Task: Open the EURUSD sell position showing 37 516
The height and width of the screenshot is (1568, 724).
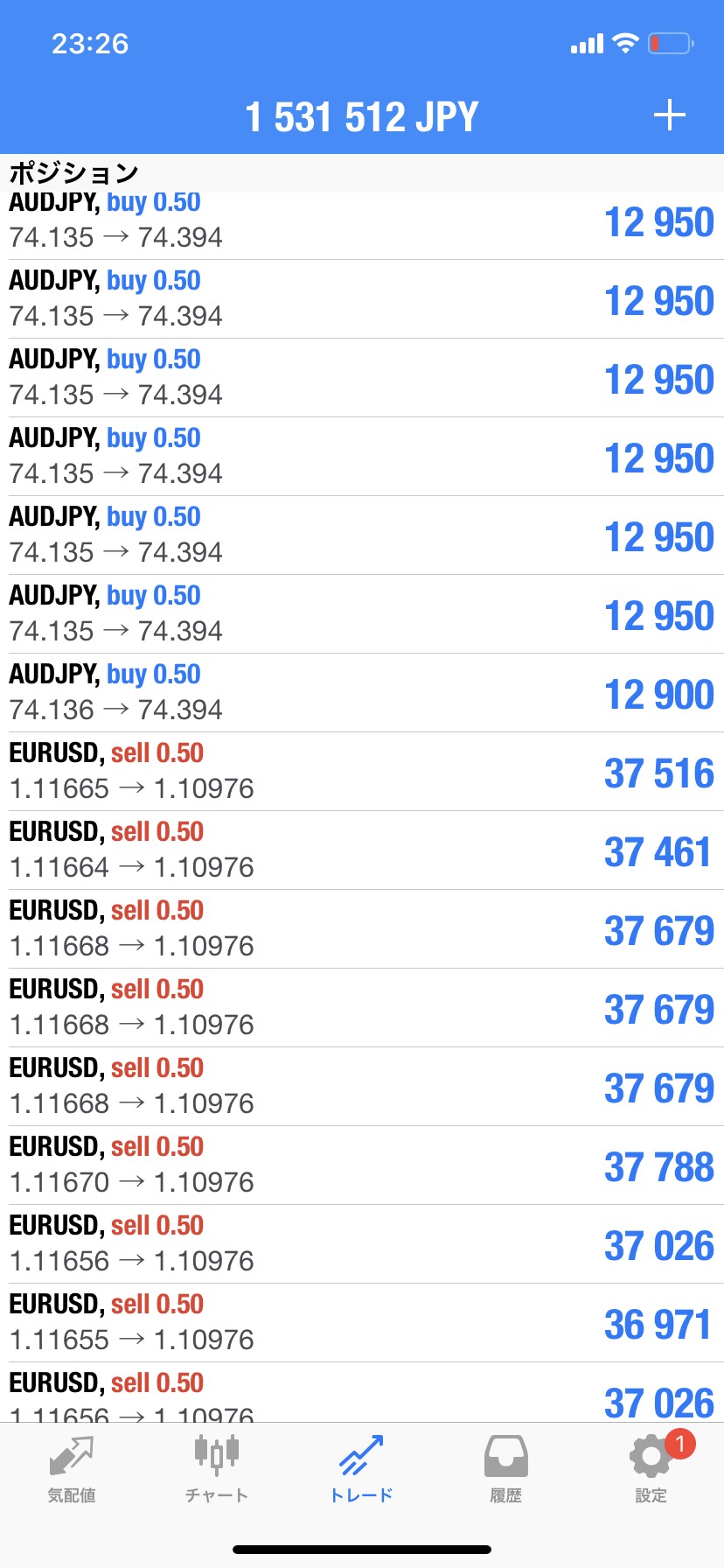Action: [x=362, y=772]
